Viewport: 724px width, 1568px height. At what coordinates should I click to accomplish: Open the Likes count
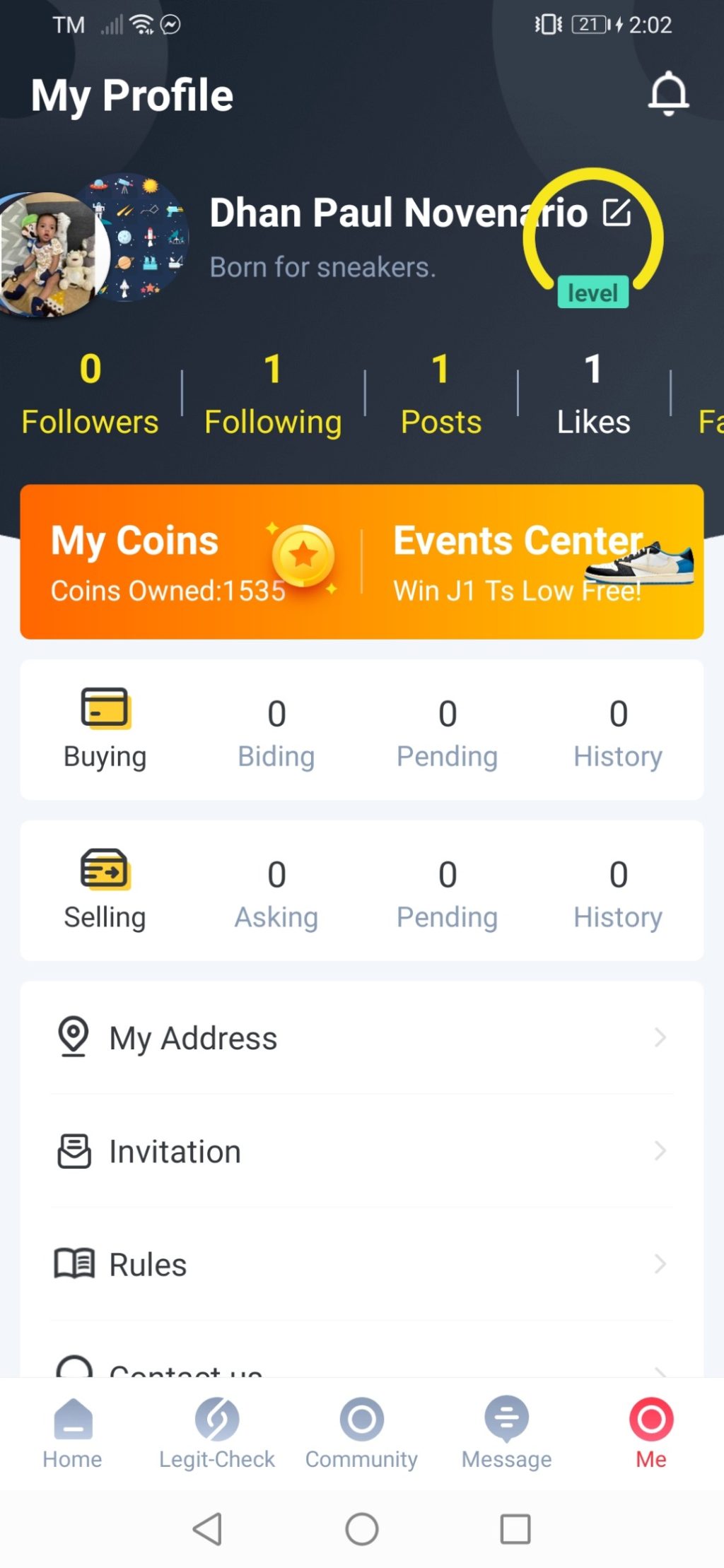(x=593, y=394)
